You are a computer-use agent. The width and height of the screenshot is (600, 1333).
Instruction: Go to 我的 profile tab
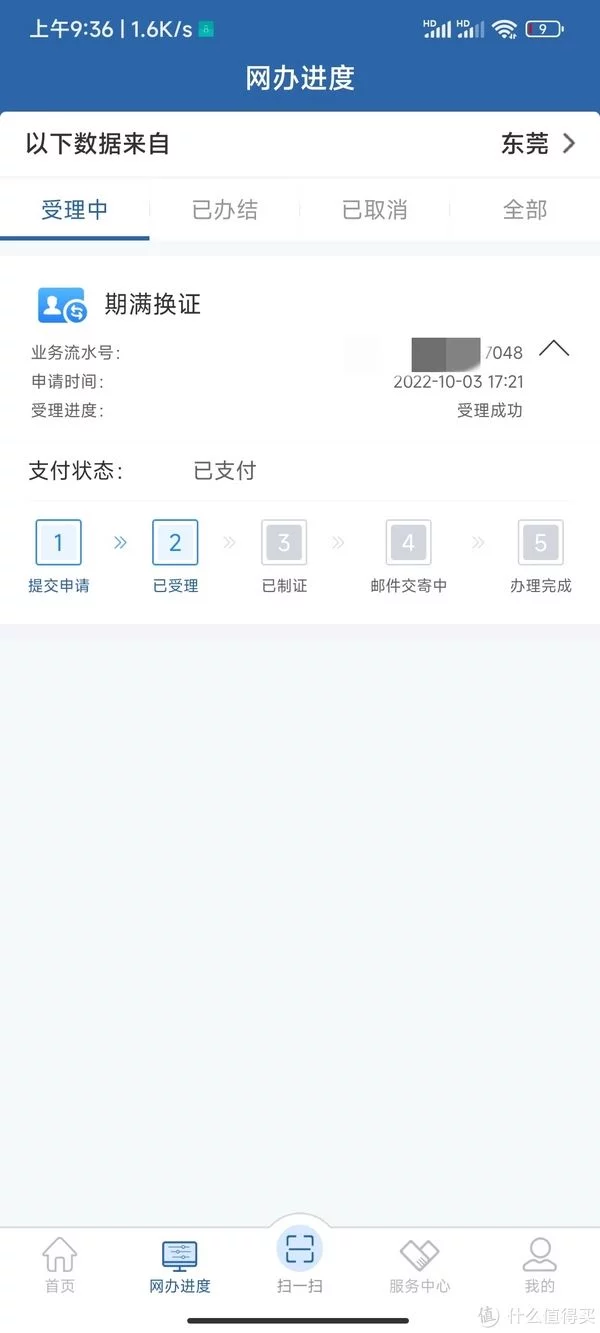[x=539, y=1265]
